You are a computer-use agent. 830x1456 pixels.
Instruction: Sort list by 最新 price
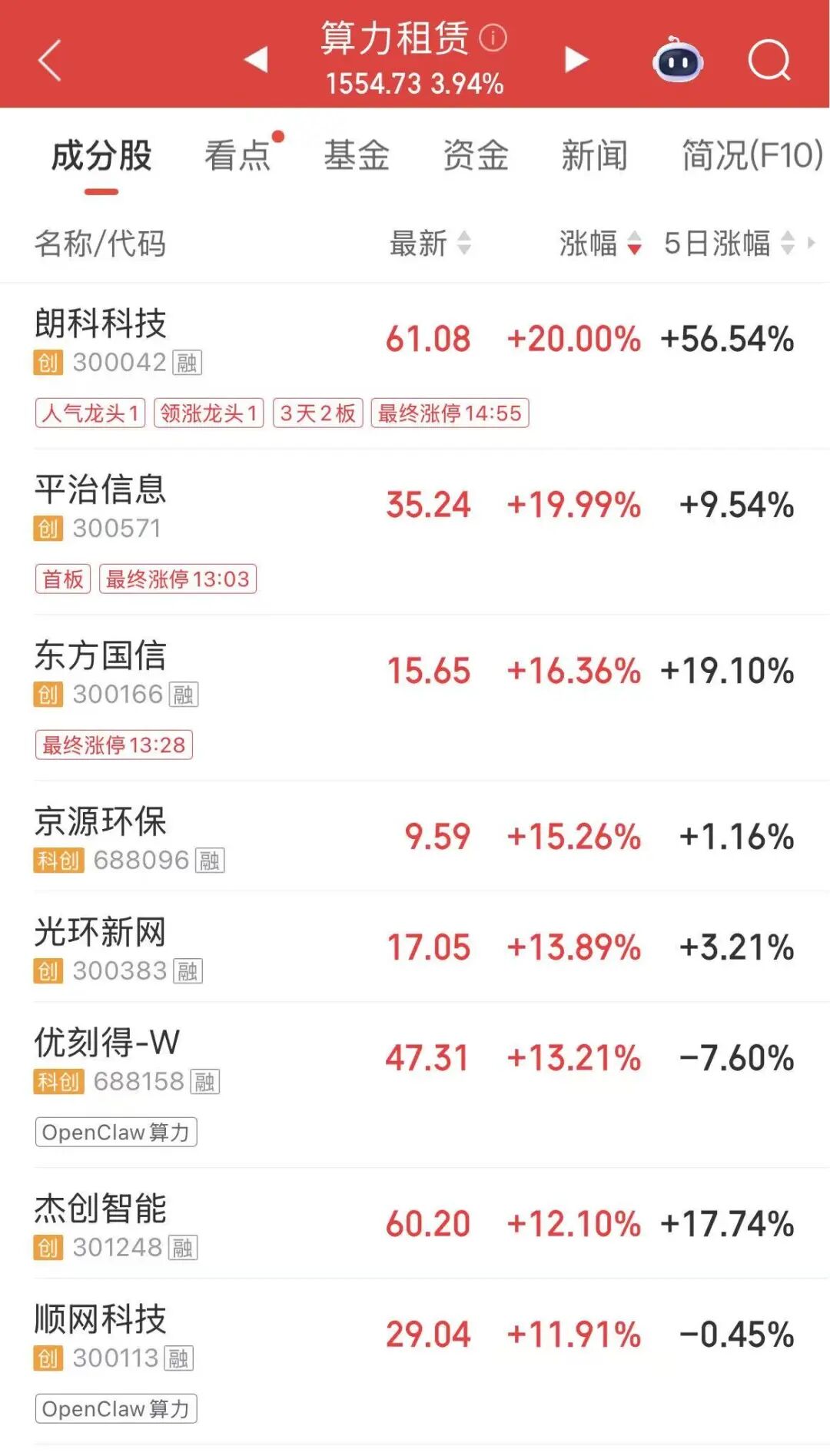coord(429,244)
